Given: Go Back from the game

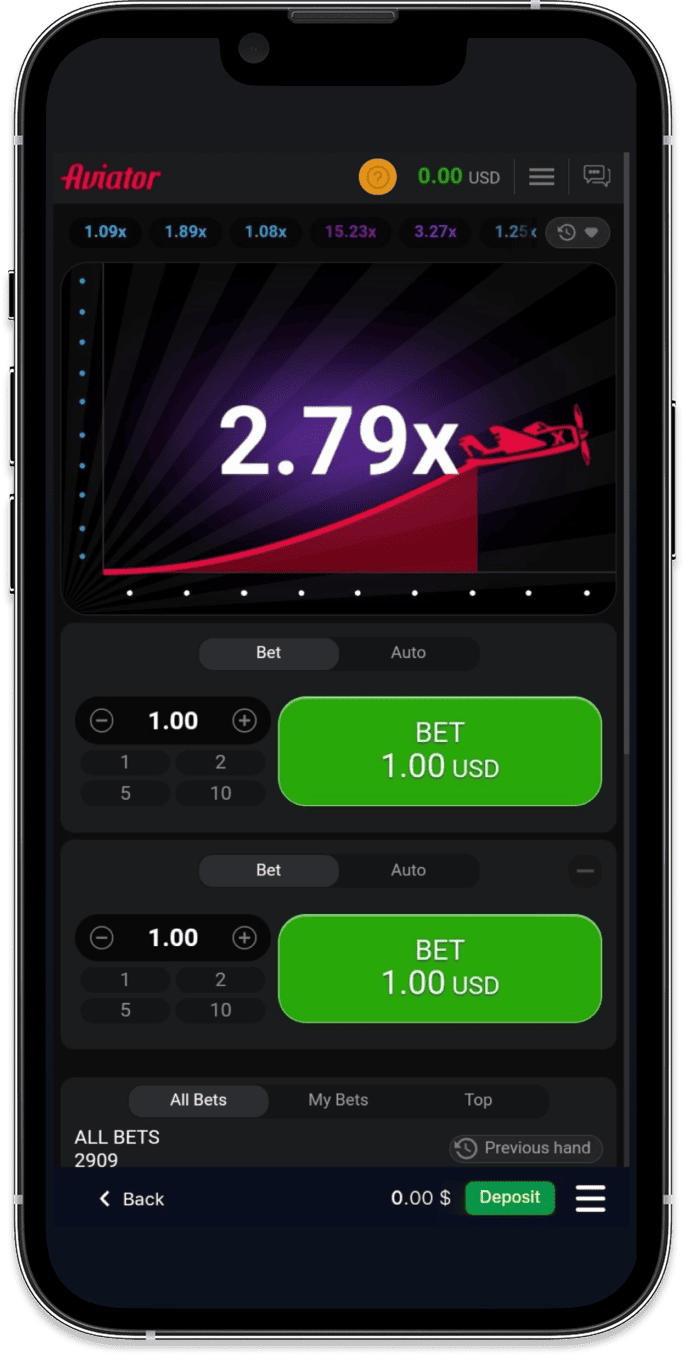Looking at the screenshot, I should 131,1199.
